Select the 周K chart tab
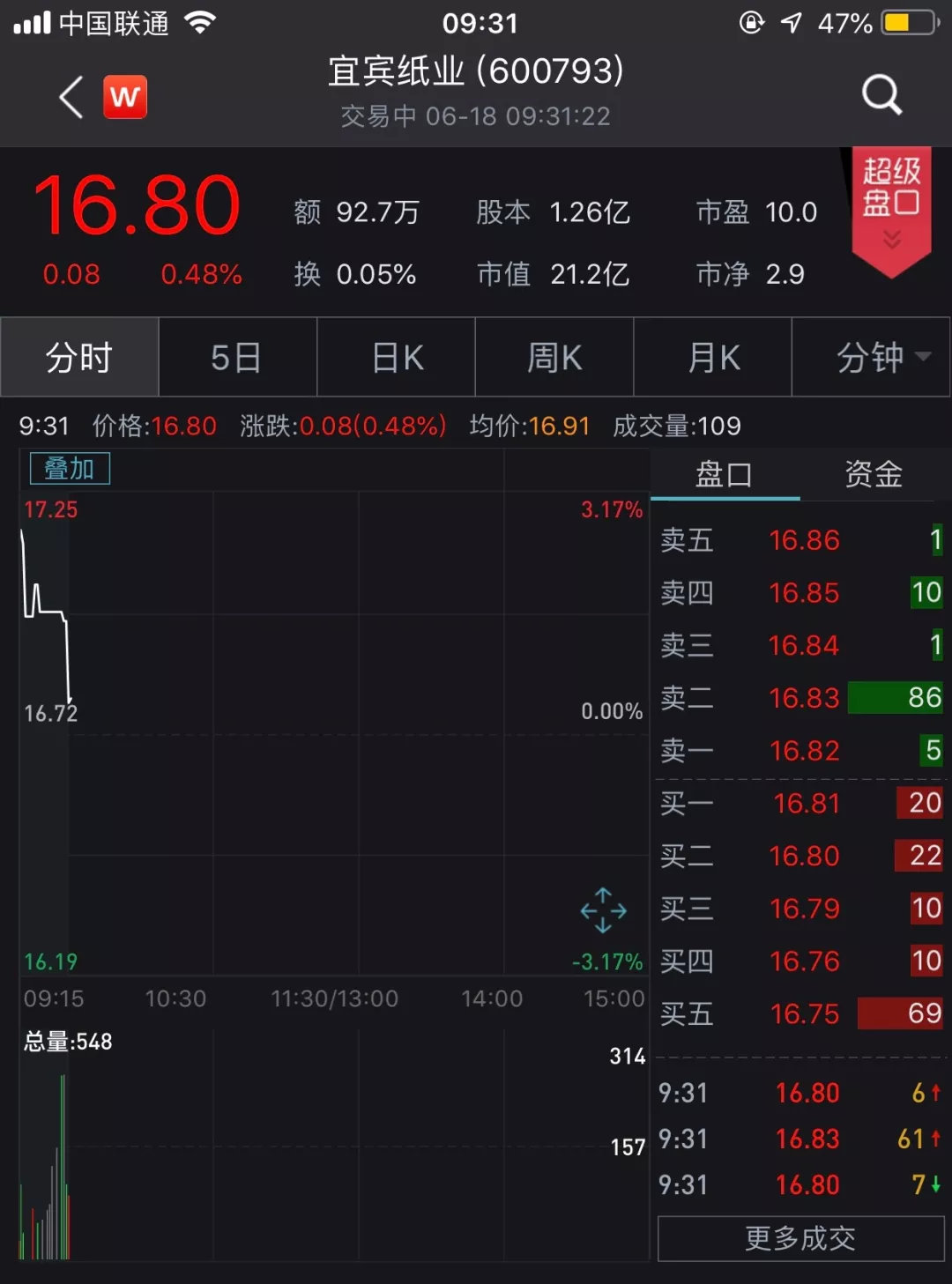Image resolution: width=952 pixels, height=1284 pixels. [x=554, y=358]
